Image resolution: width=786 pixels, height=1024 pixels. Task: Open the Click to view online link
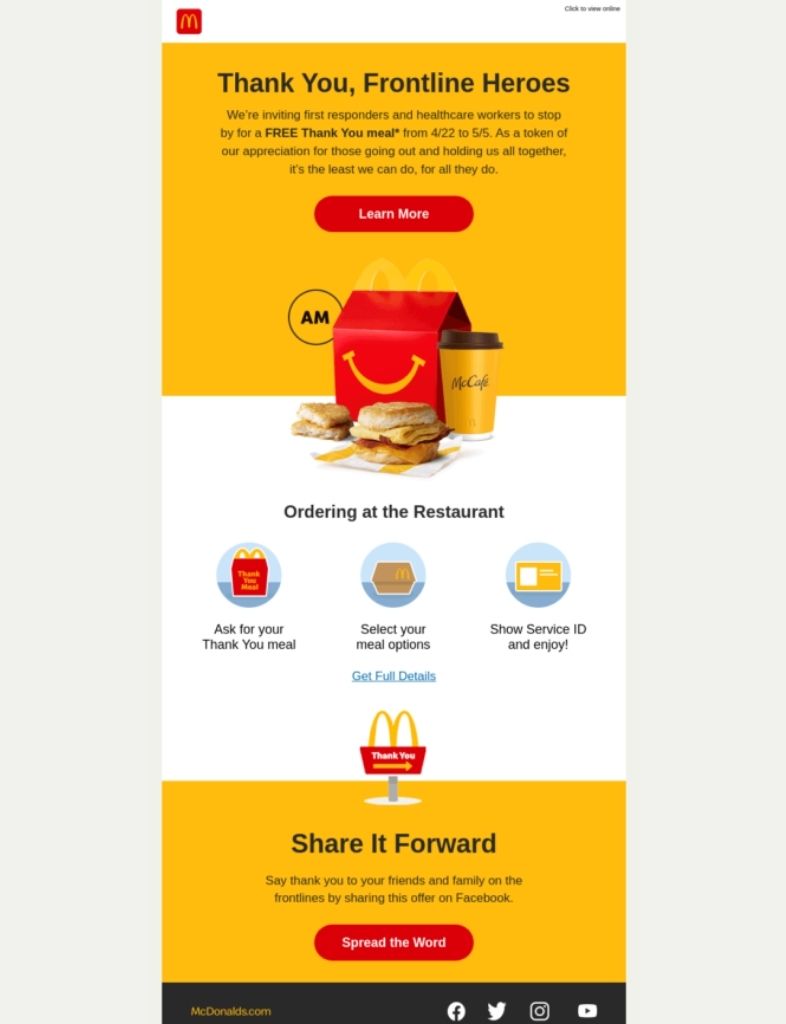click(x=592, y=9)
